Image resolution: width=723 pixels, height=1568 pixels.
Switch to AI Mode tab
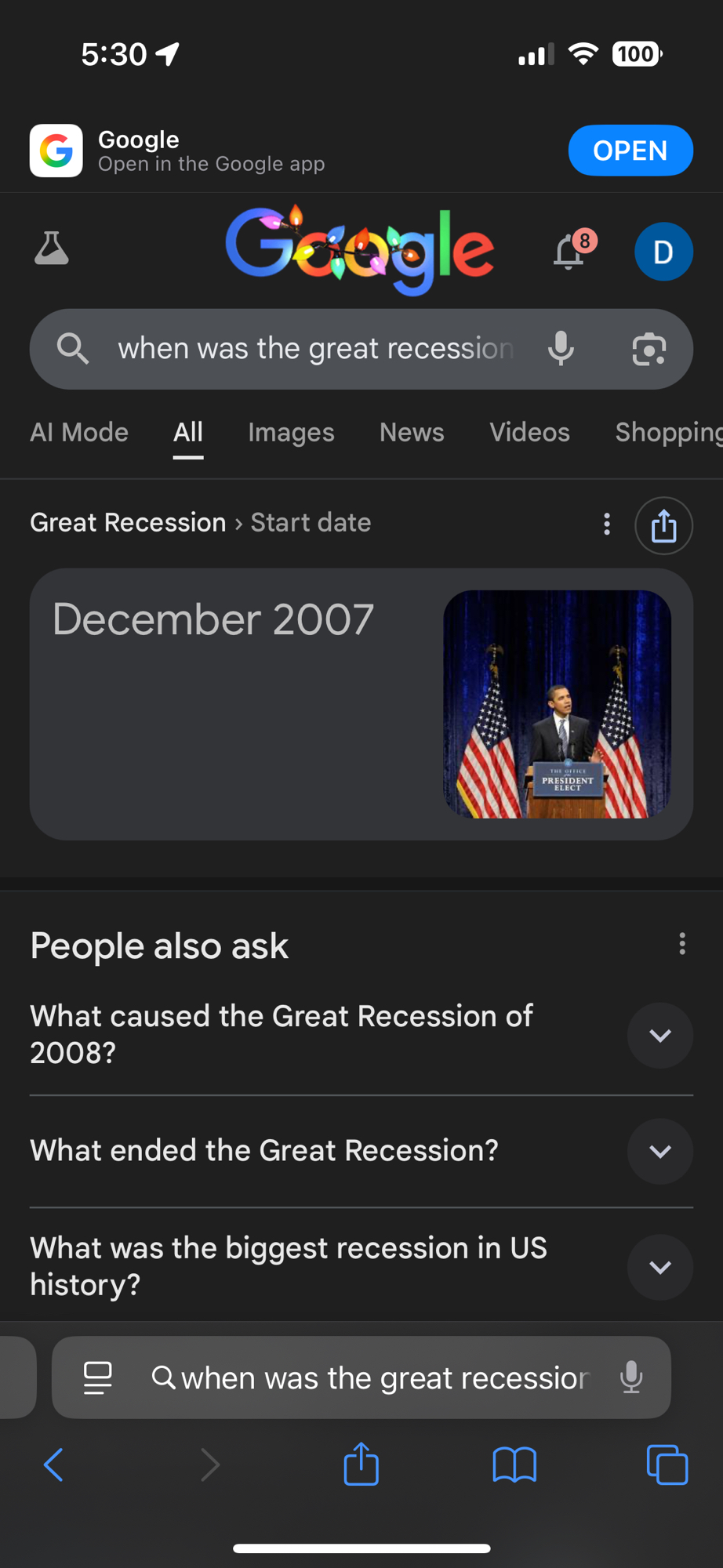pos(79,432)
